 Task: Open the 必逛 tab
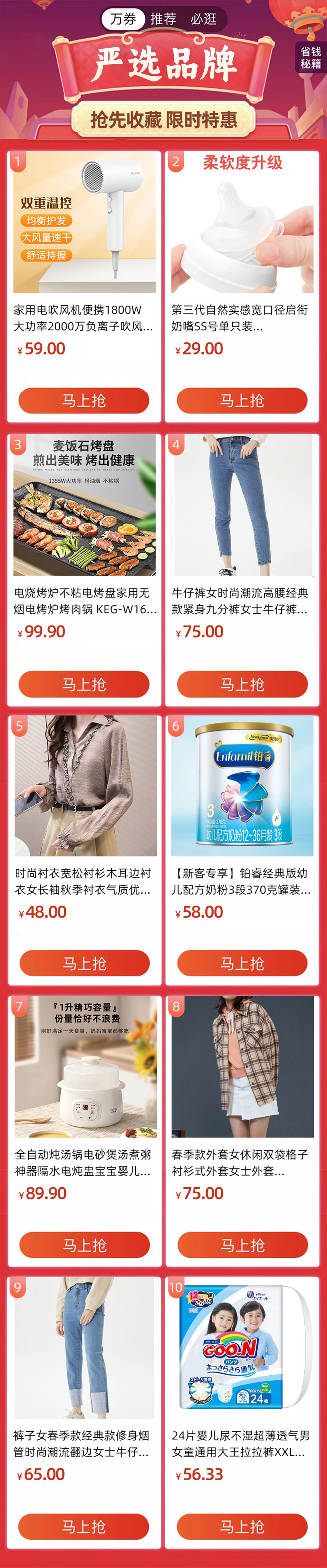point(203,19)
